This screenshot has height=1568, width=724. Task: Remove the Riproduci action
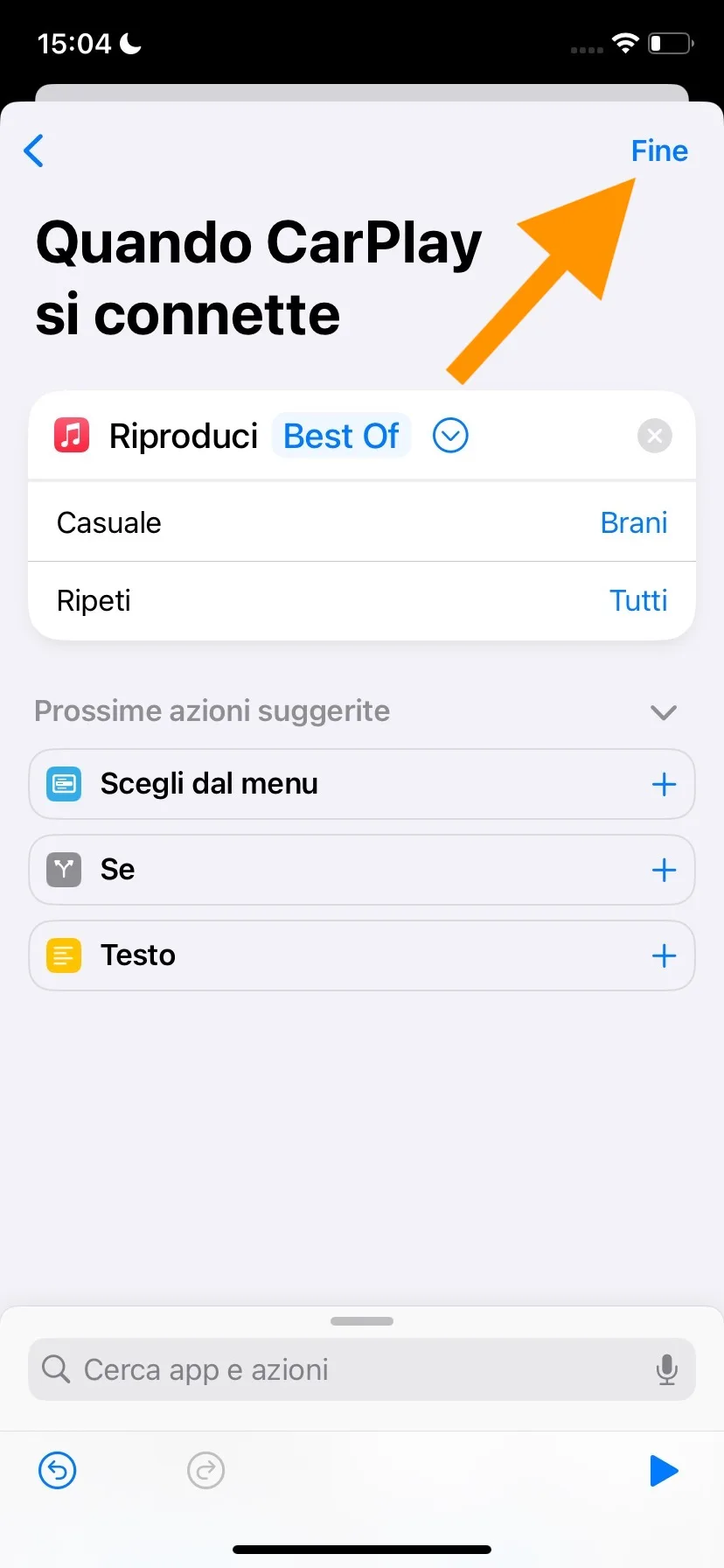pyautogui.click(x=654, y=436)
